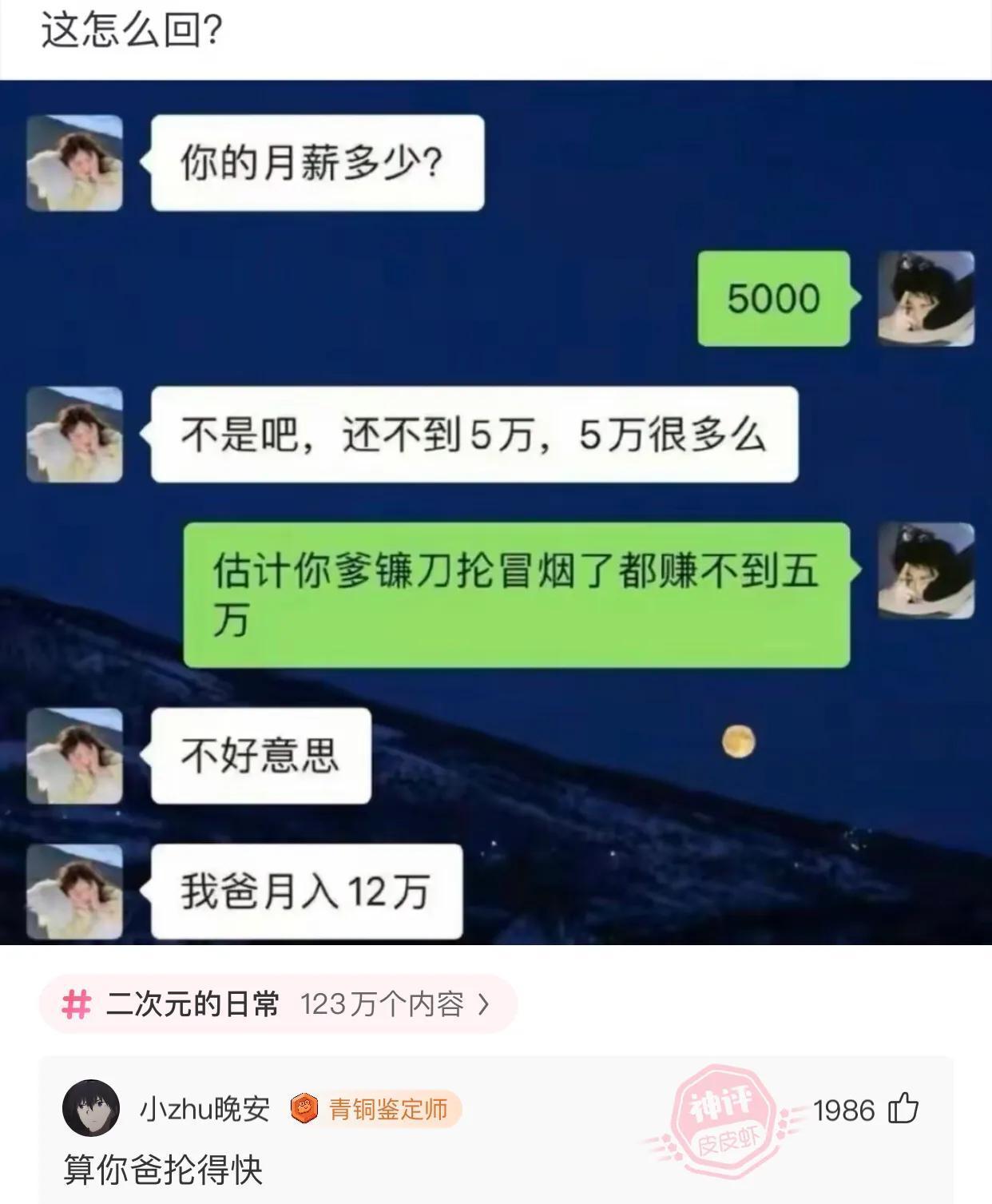Open 小zhu晚安's profile avatar
The height and width of the screenshot is (1204, 992).
[x=91, y=1108]
